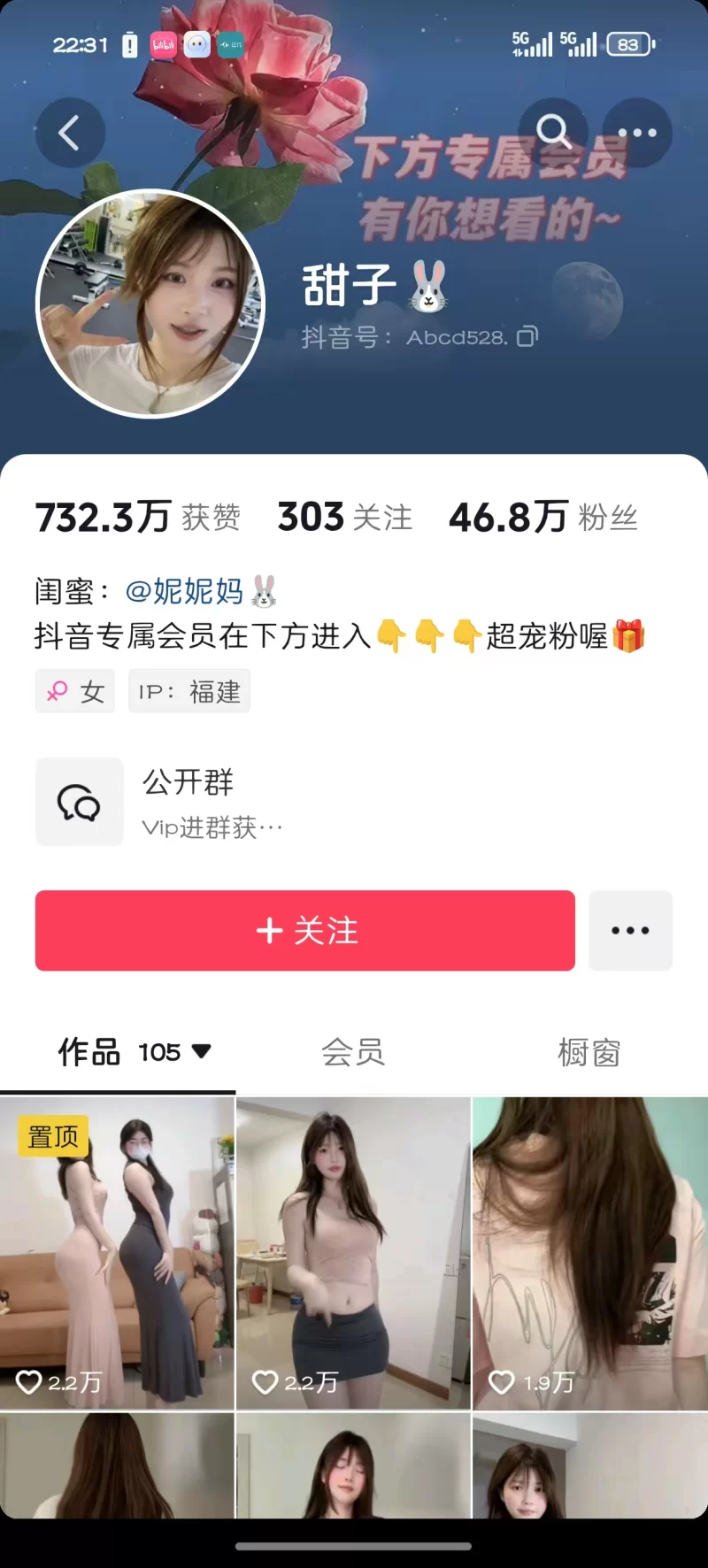View the 46.8万 粉丝 followers list
This screenshot has height=1568, width=708.
click(543, 518)
